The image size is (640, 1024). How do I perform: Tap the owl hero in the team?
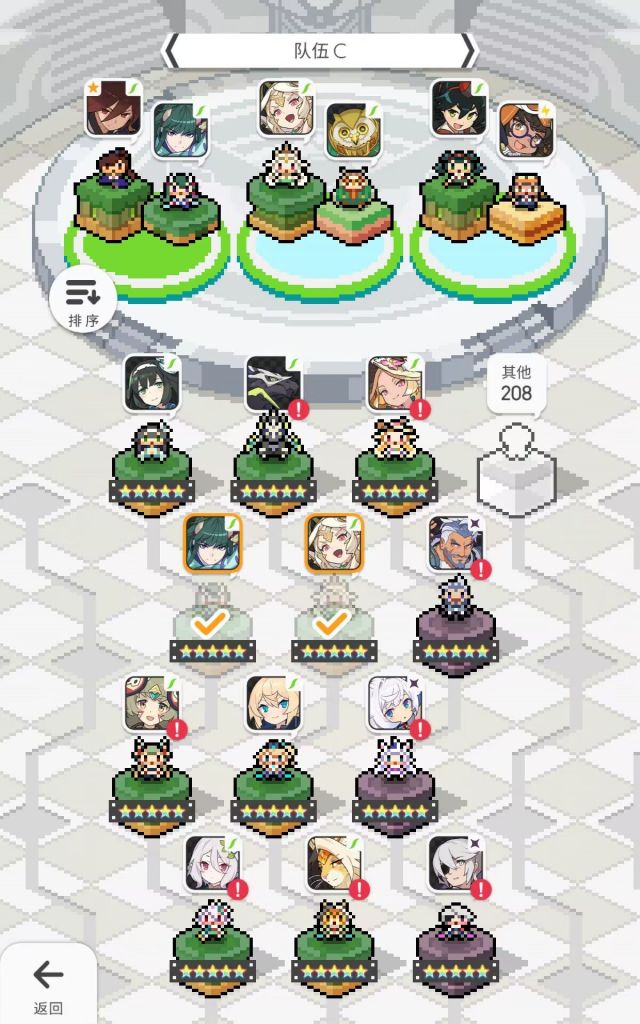[353, 131]
